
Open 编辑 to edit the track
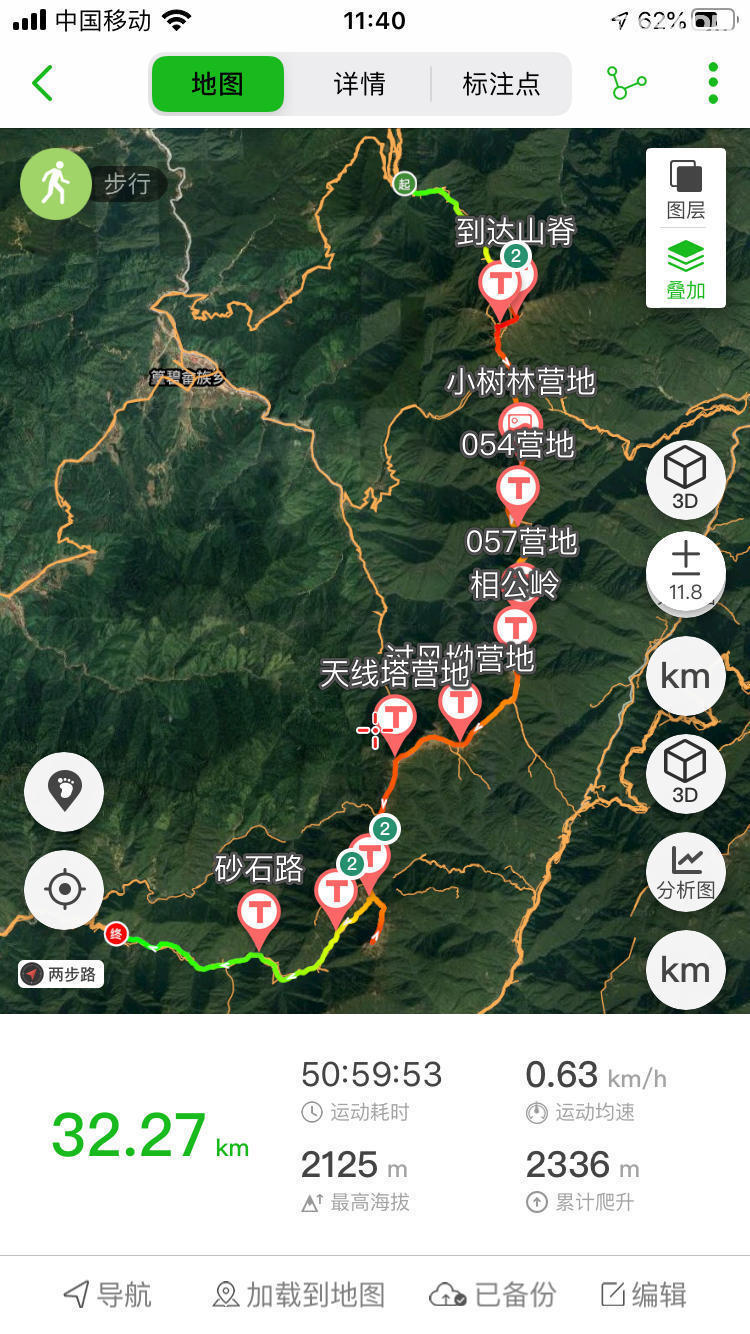[x=643, y=1295]
